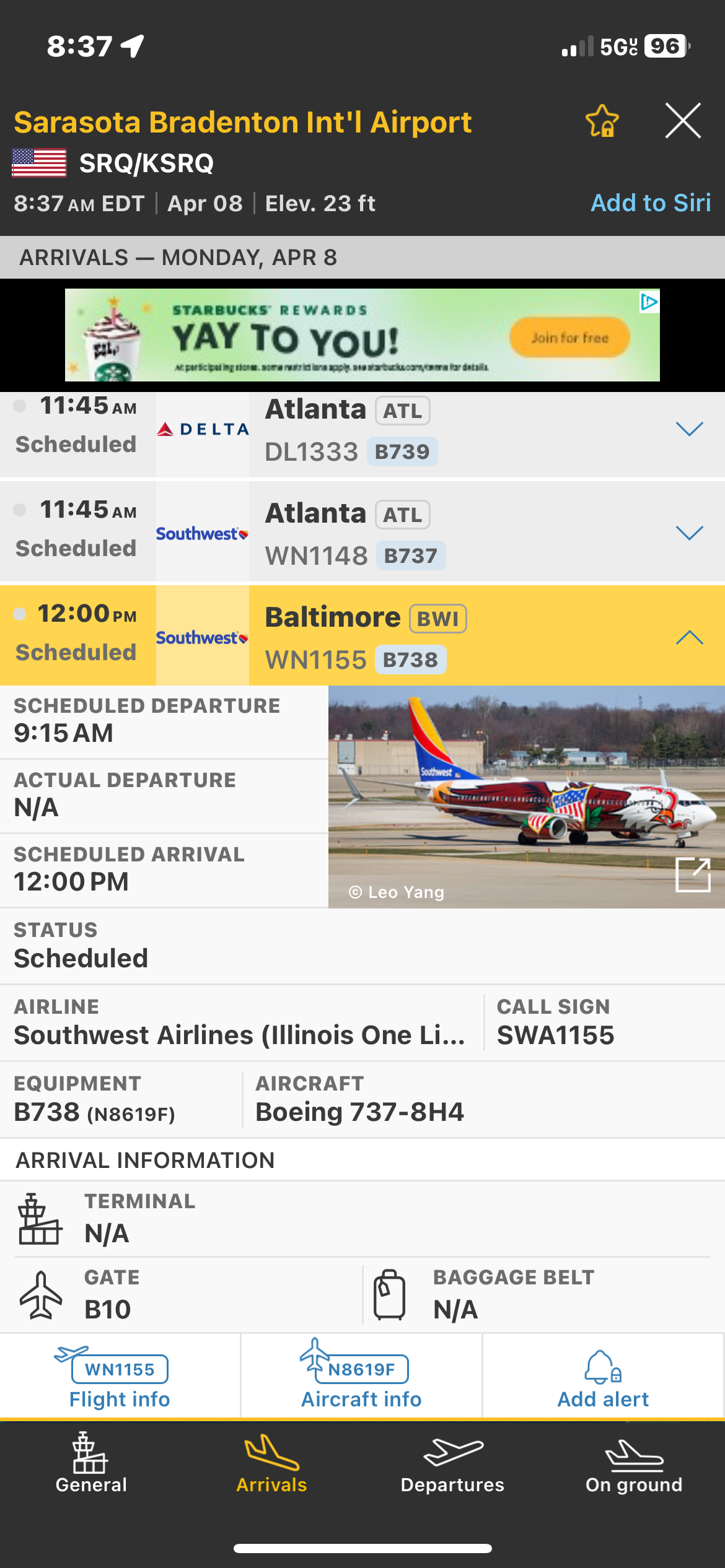The height and width of the screenshot is (1568, 725).
Task: Select the Arrivals tab
Action: coord(271,1464)
